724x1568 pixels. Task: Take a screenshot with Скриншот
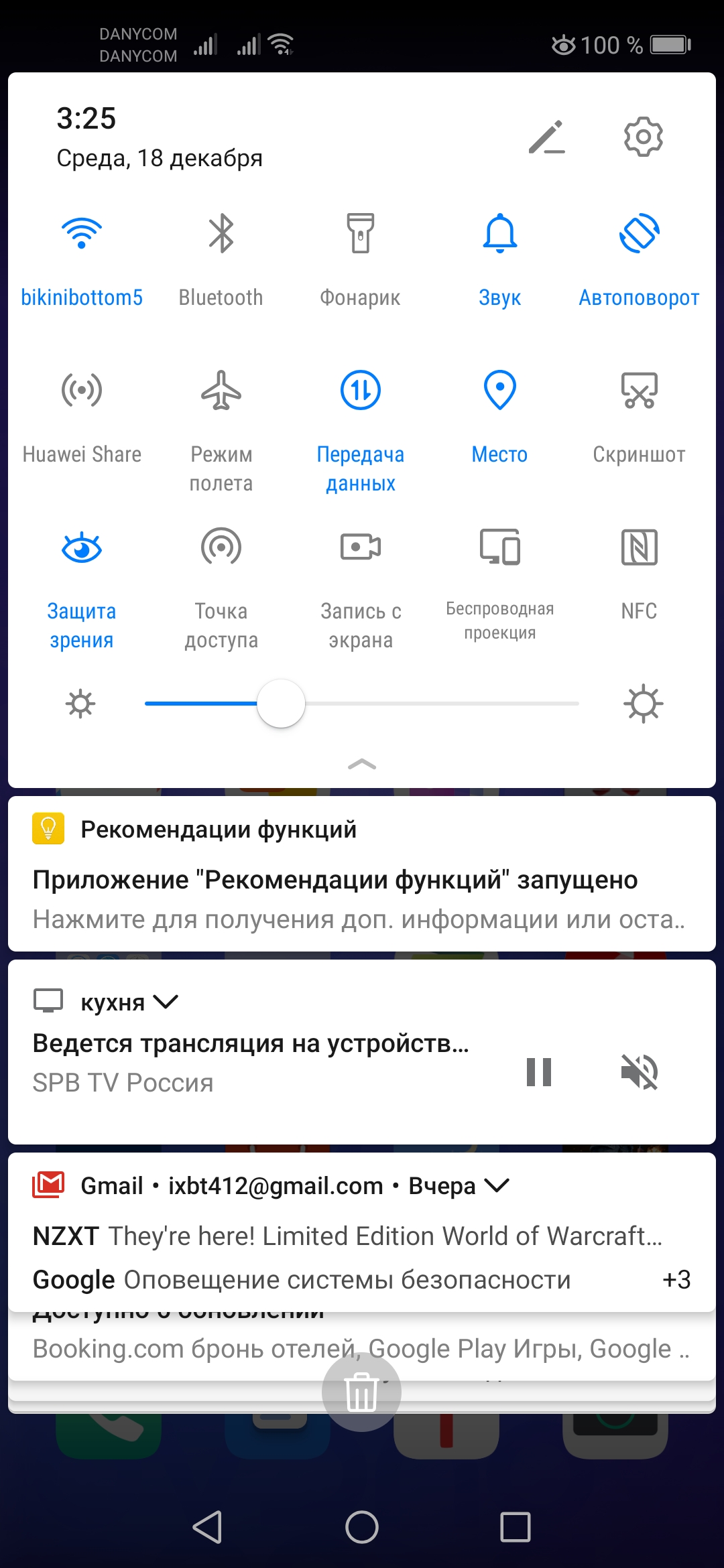point(640,391)
